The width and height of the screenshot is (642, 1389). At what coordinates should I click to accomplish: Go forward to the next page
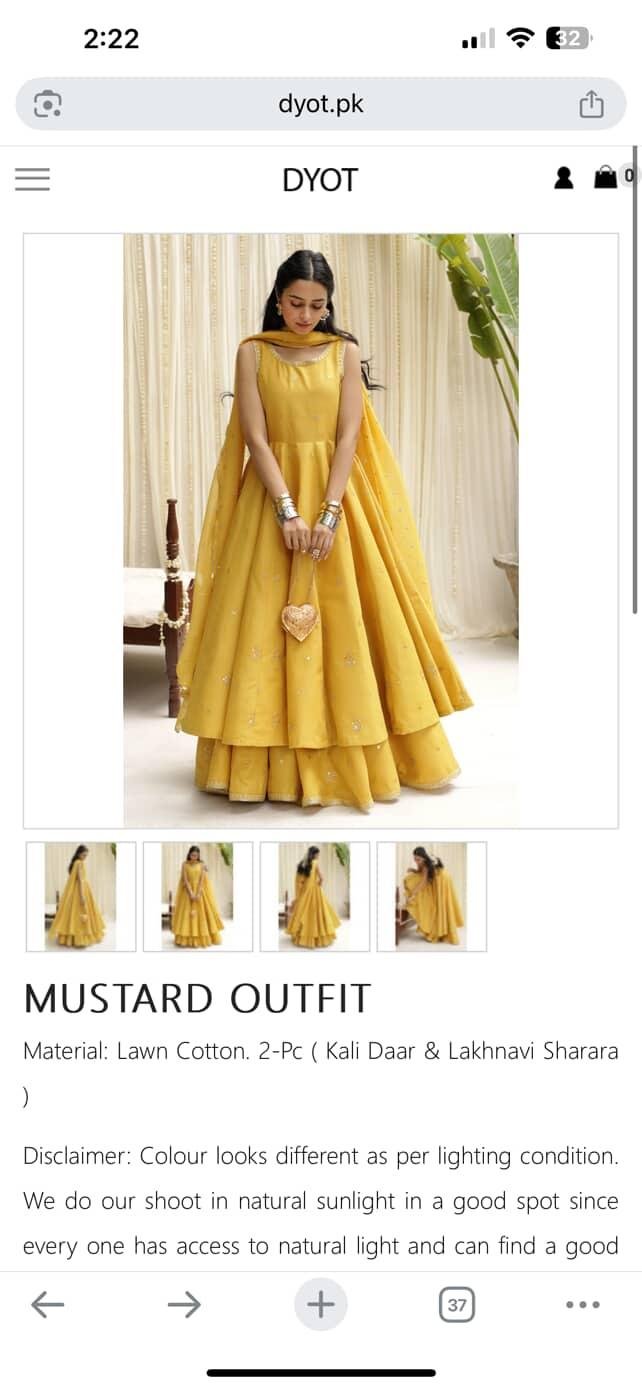(184, 1304)
